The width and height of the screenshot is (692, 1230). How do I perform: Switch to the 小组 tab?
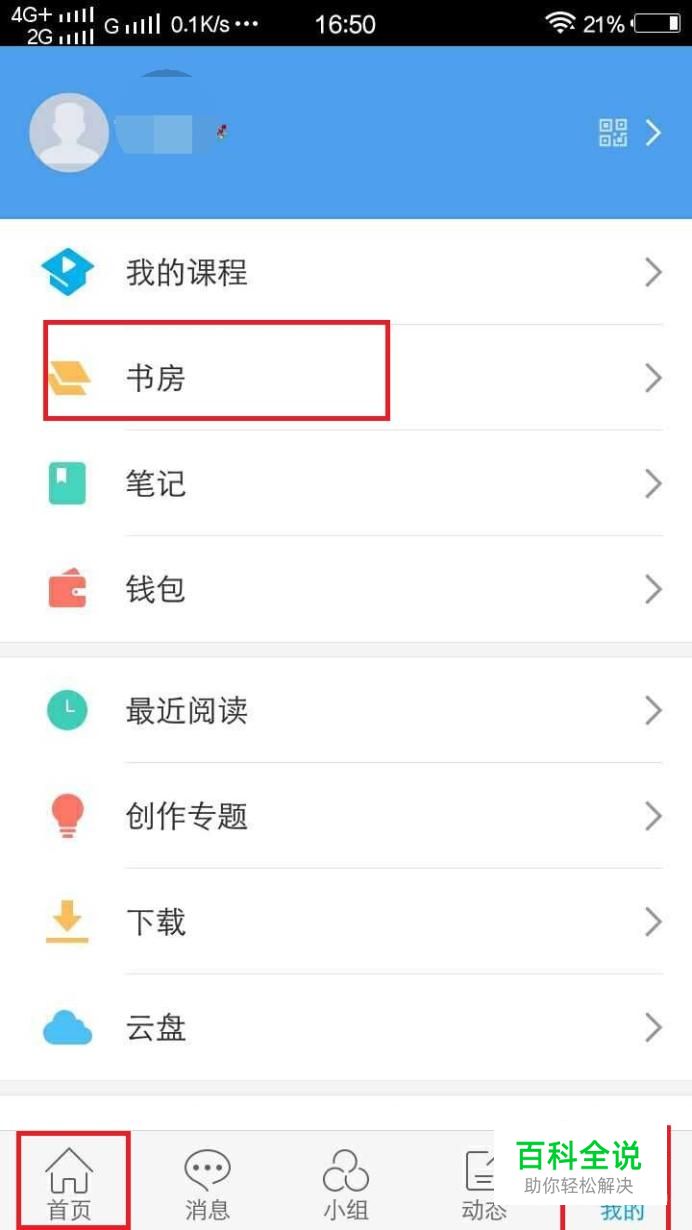[x=346, y=1182]
